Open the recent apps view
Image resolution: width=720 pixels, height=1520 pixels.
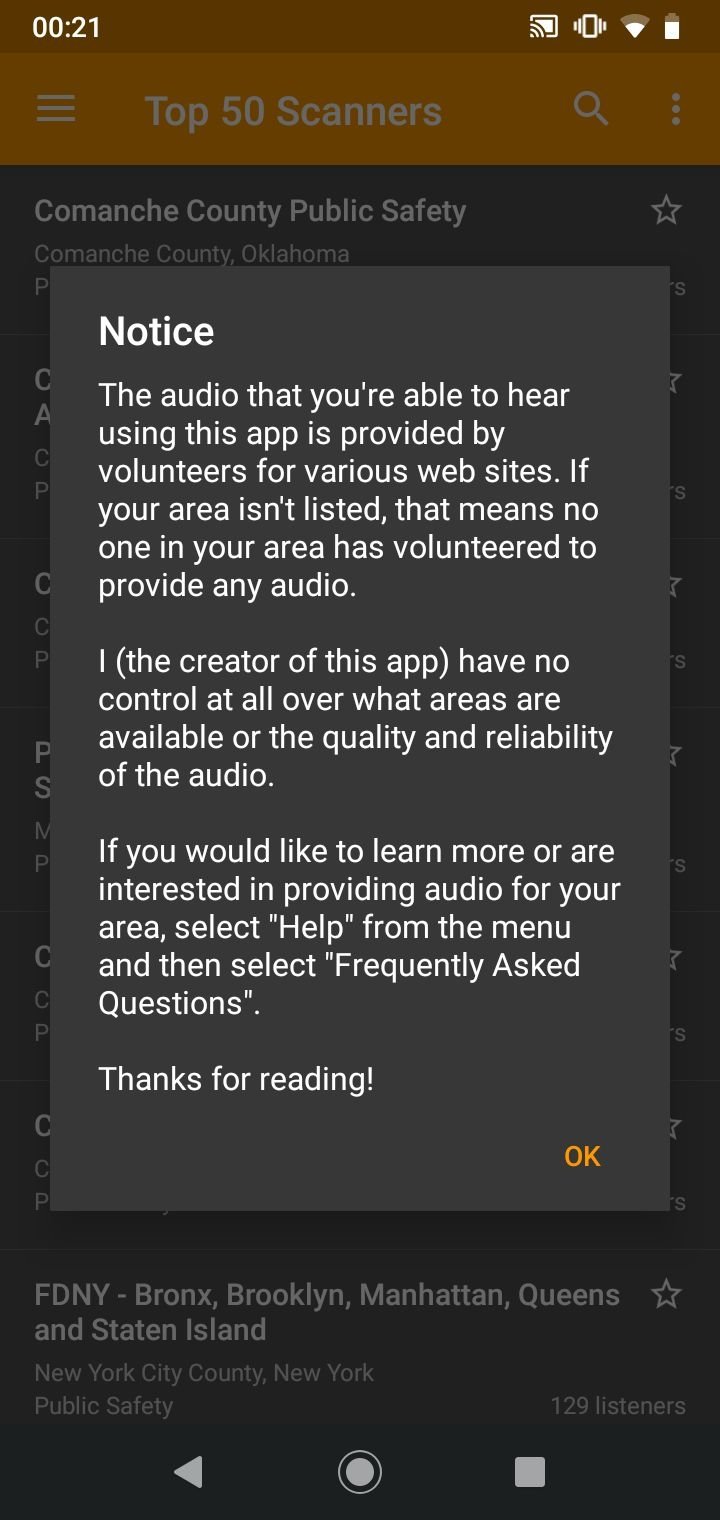[x=530, y=1471]
